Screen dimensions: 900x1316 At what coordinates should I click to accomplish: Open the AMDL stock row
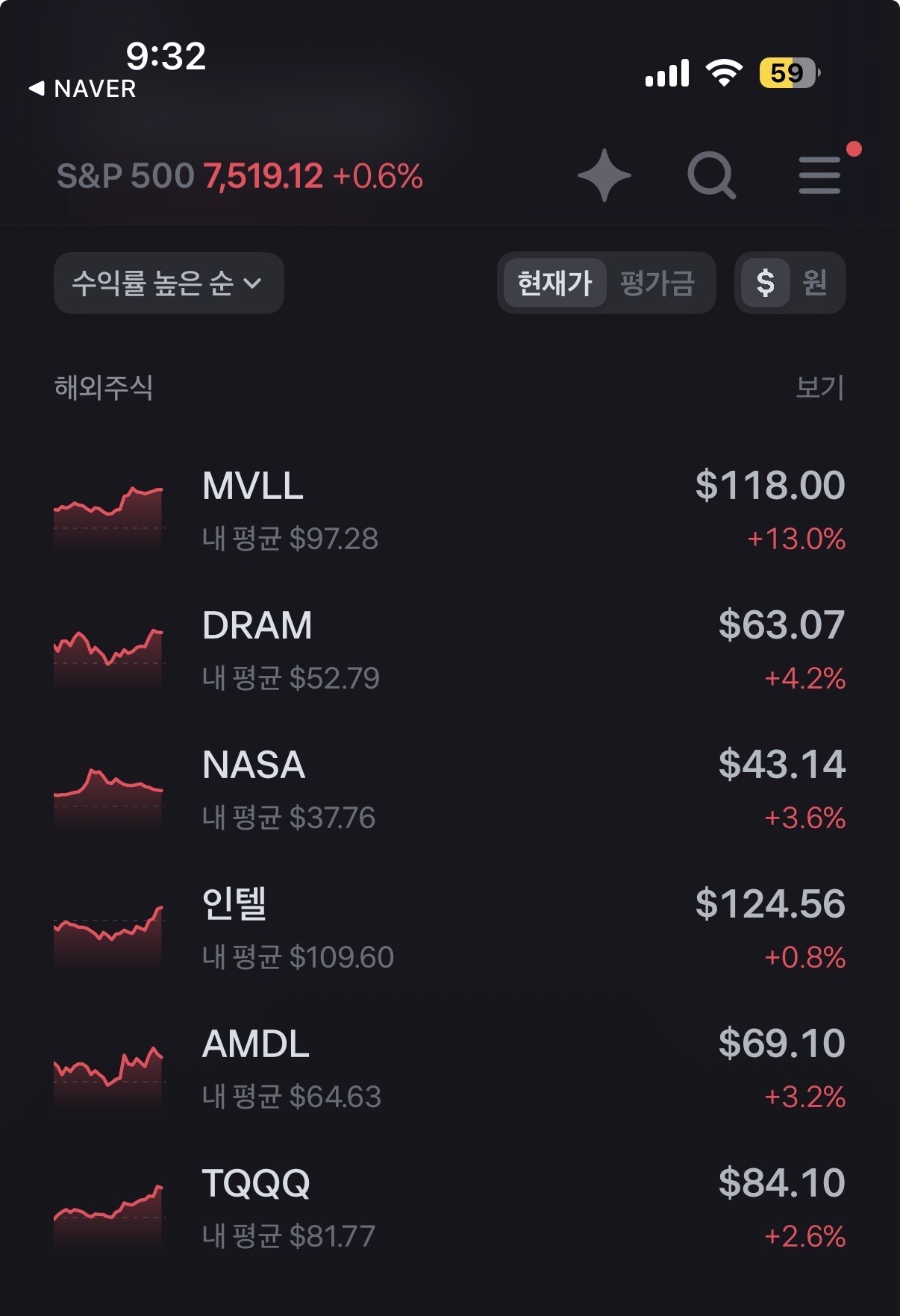pos(450,1070)
